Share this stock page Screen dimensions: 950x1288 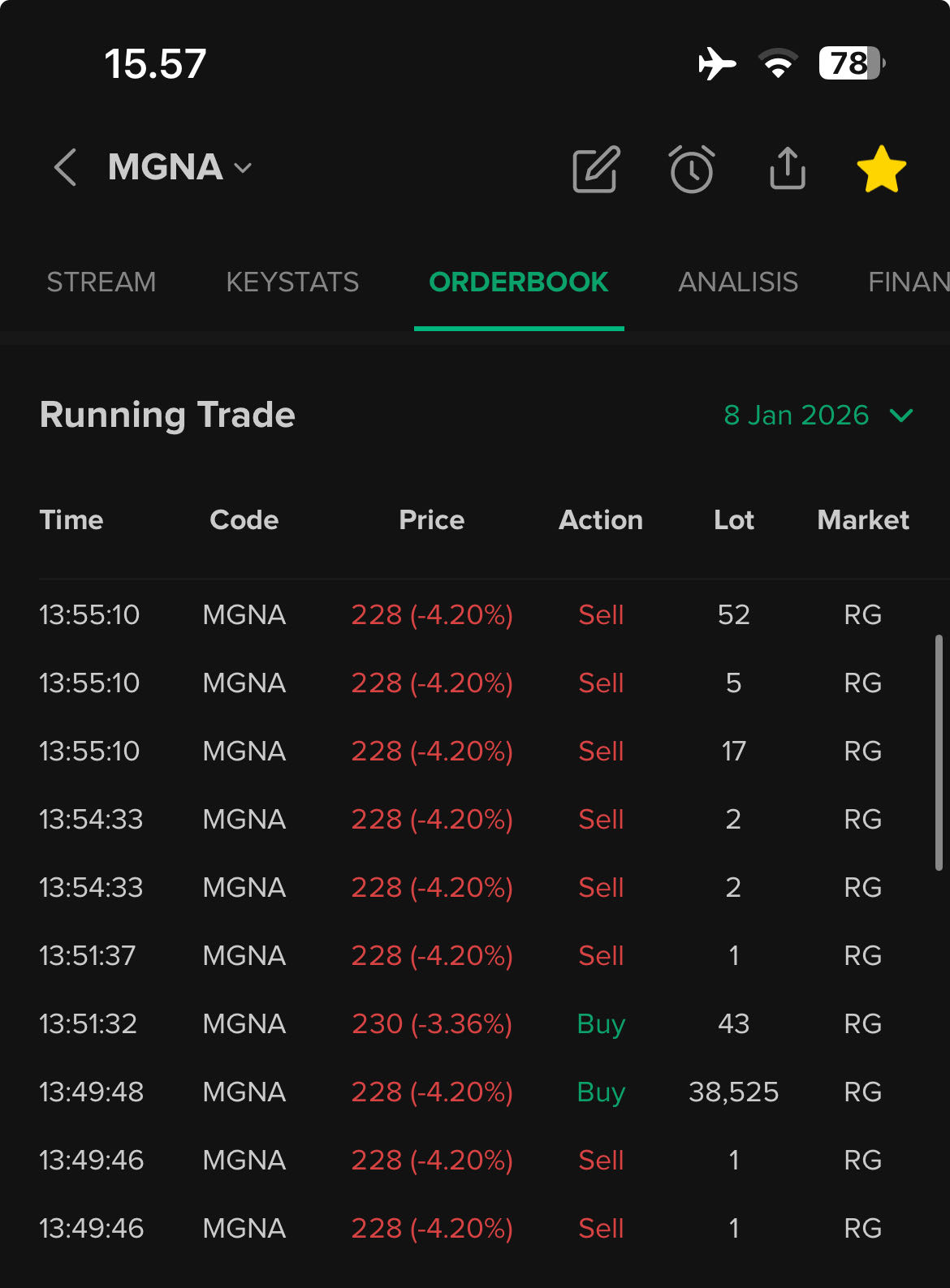pos(787,169)
